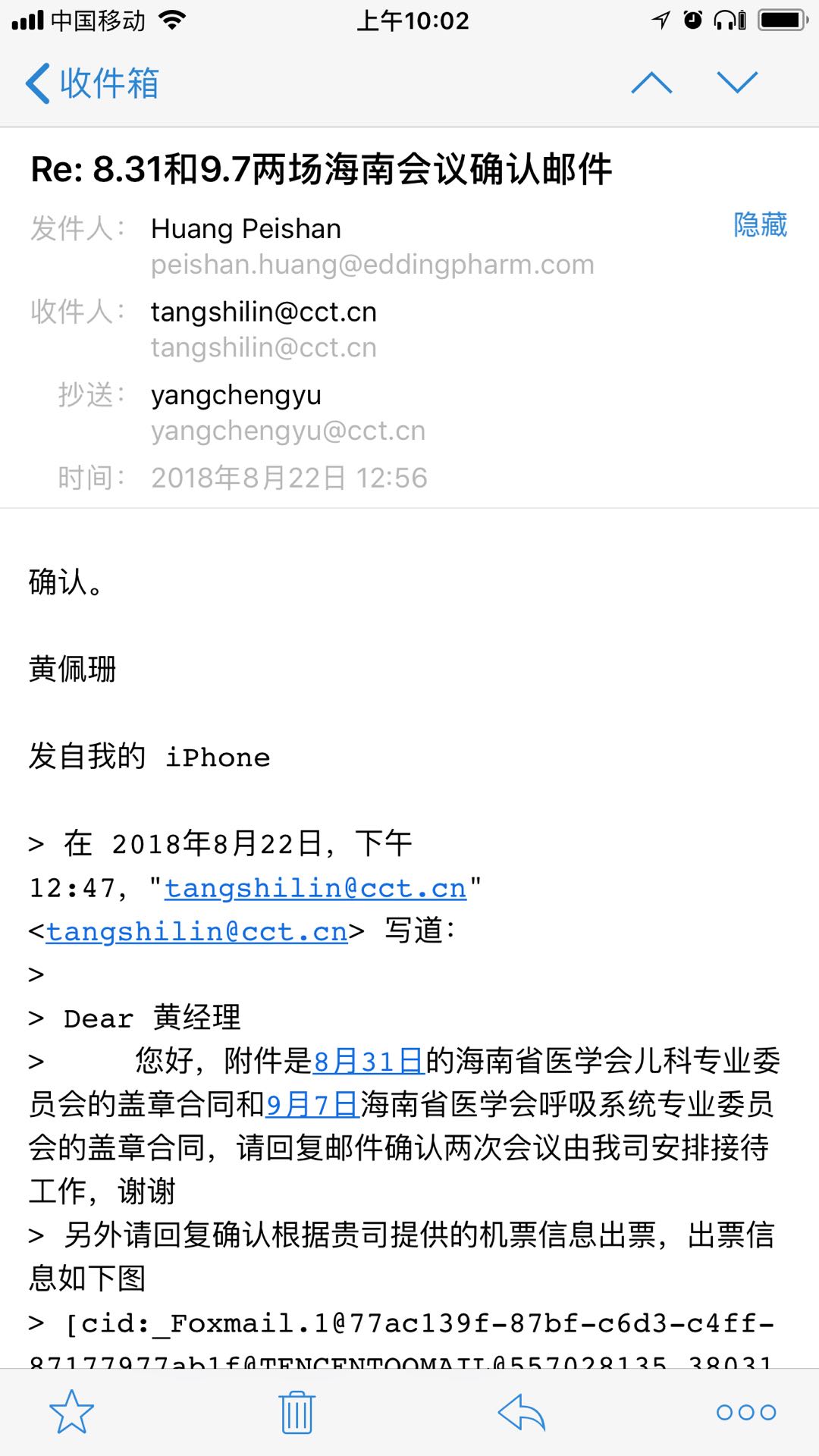The width and height of the screenshot is (819, 1456).
Task: Hide header details via 隐藏
Action: (760, 225)
